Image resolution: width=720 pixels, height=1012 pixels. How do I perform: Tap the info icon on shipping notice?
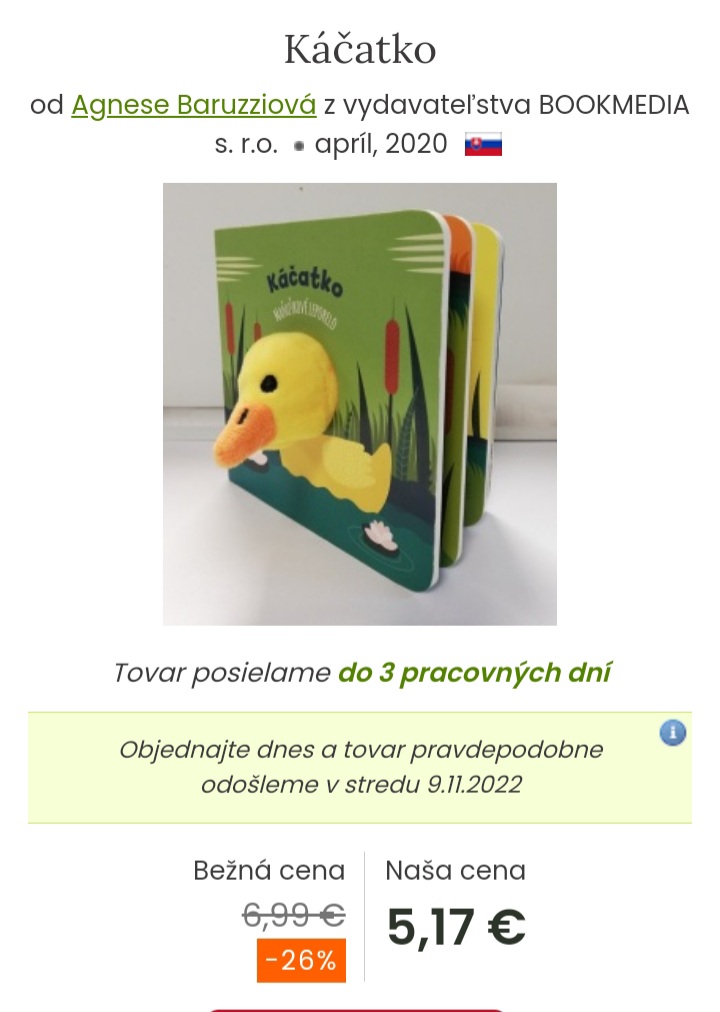(672, 733)
